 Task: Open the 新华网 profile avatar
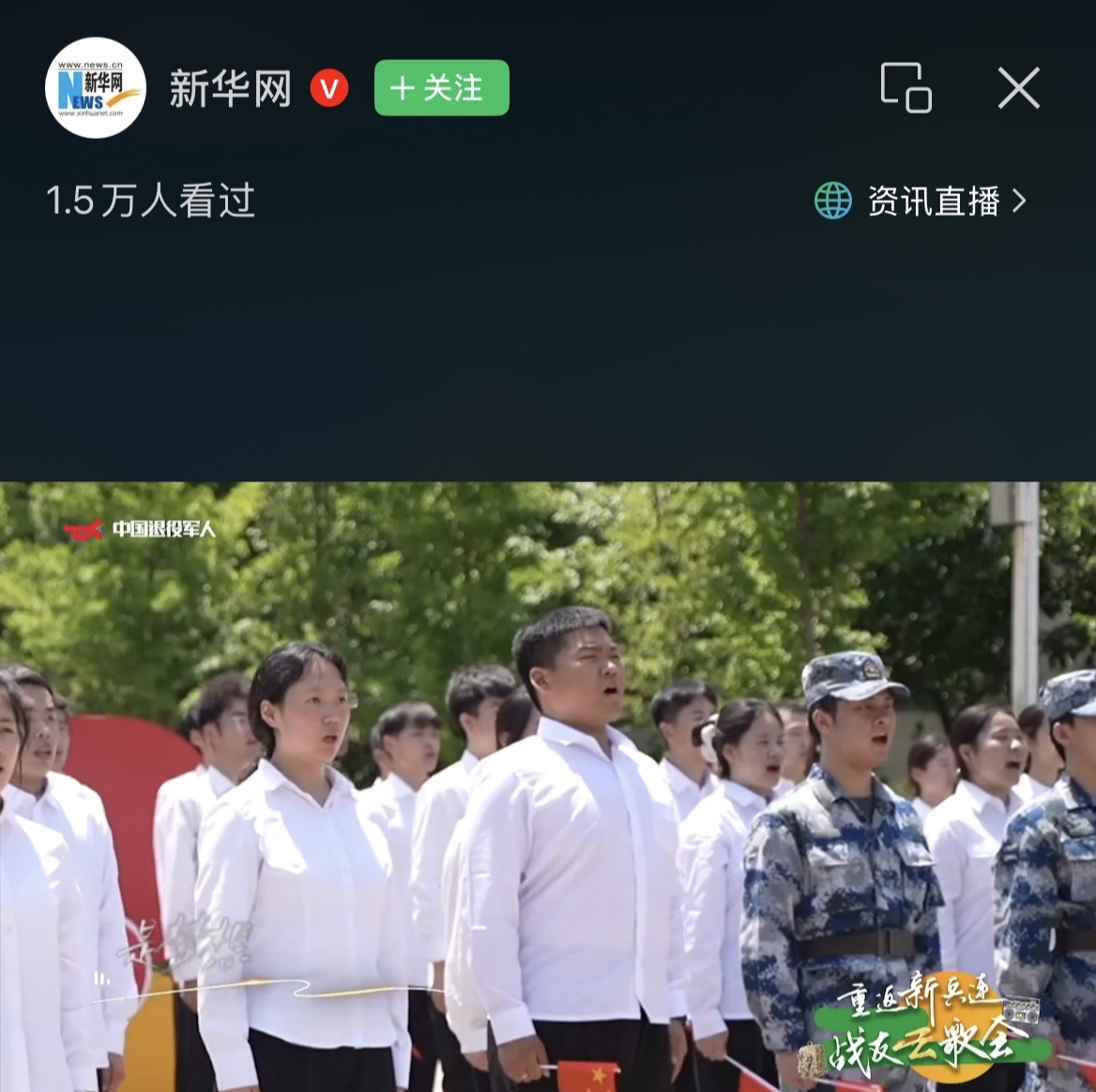click(96, 88)
